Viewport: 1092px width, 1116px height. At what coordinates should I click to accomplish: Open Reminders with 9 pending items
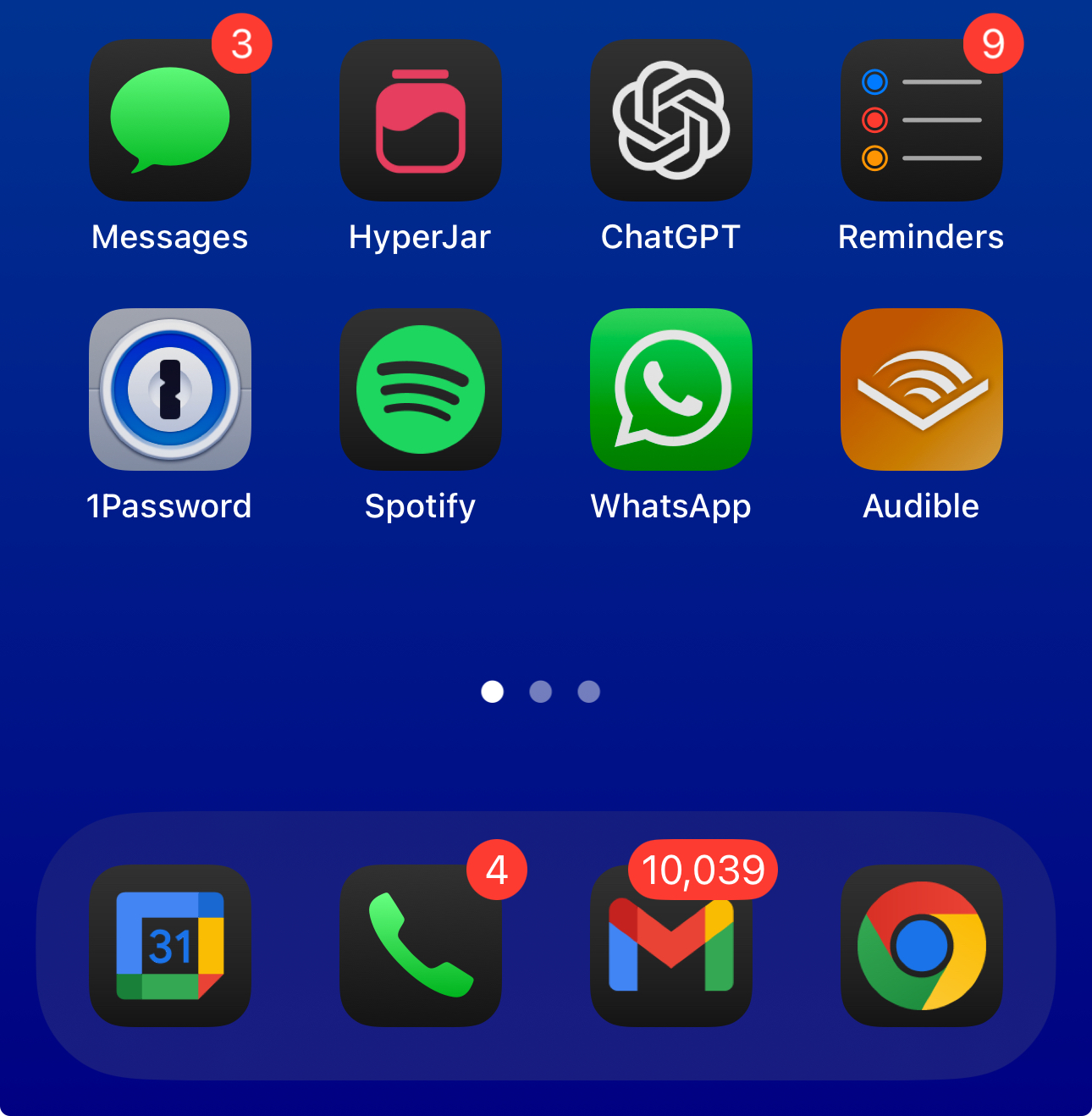click(x=922, y=120)
